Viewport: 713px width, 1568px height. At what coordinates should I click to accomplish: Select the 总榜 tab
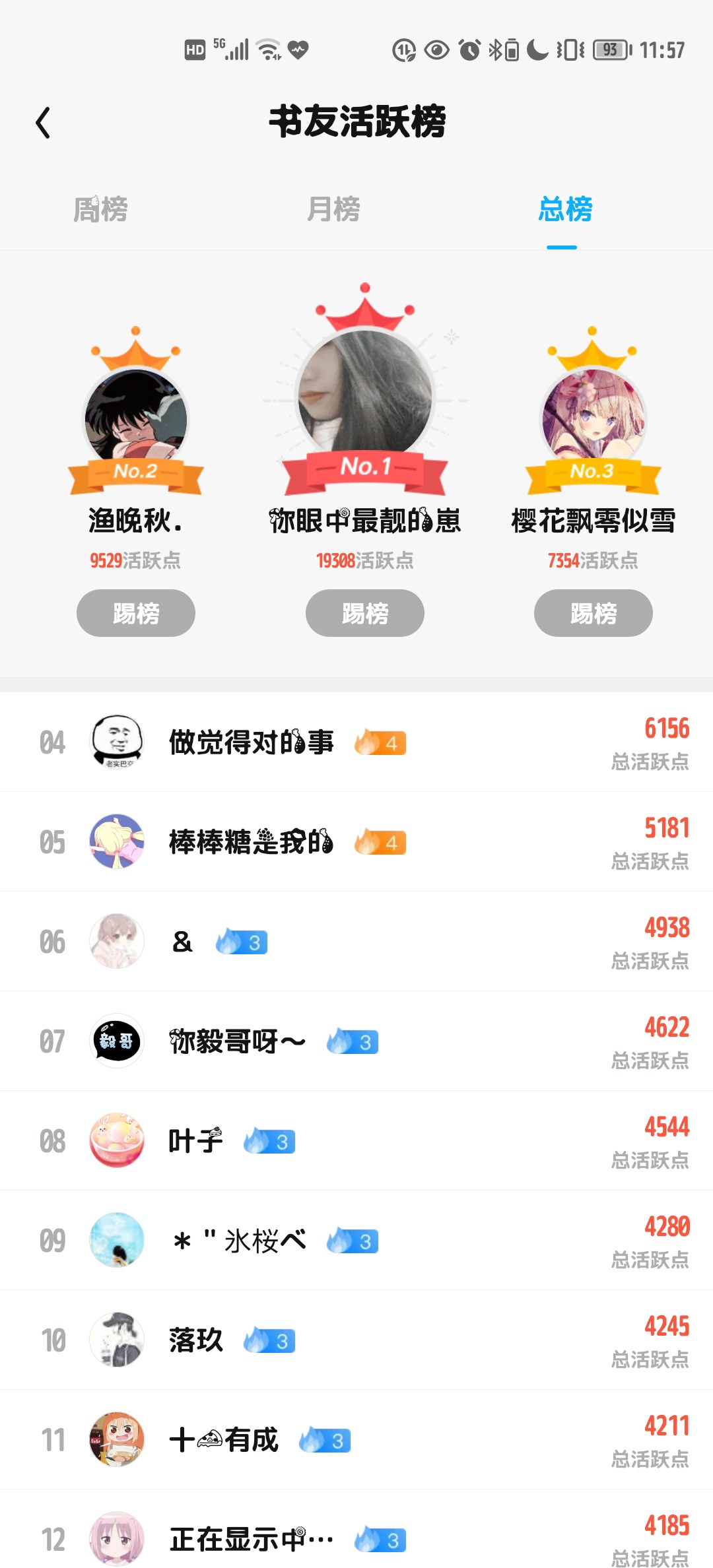[565, 209]
